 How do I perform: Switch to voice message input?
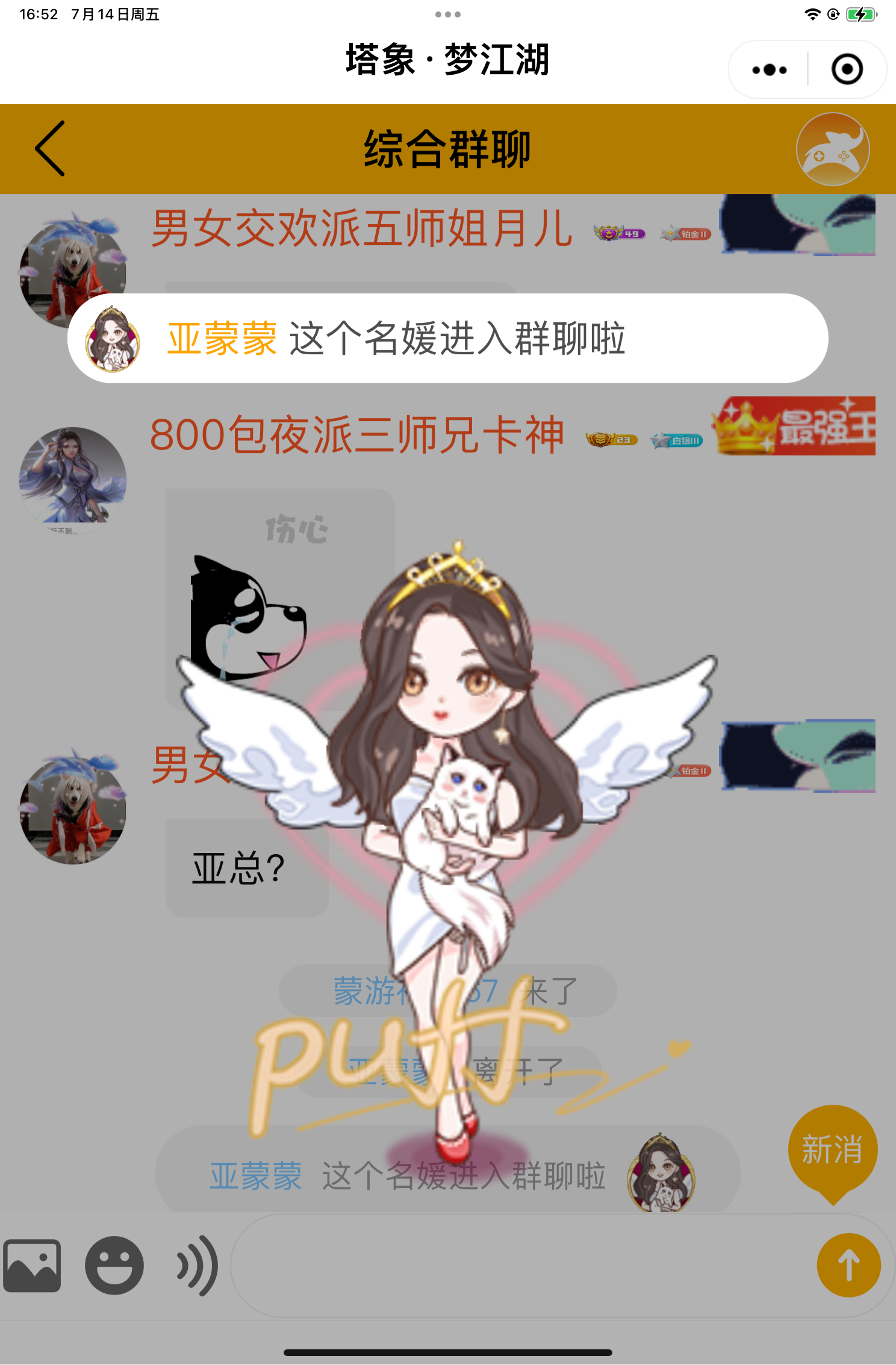(x=196, y=1265)
